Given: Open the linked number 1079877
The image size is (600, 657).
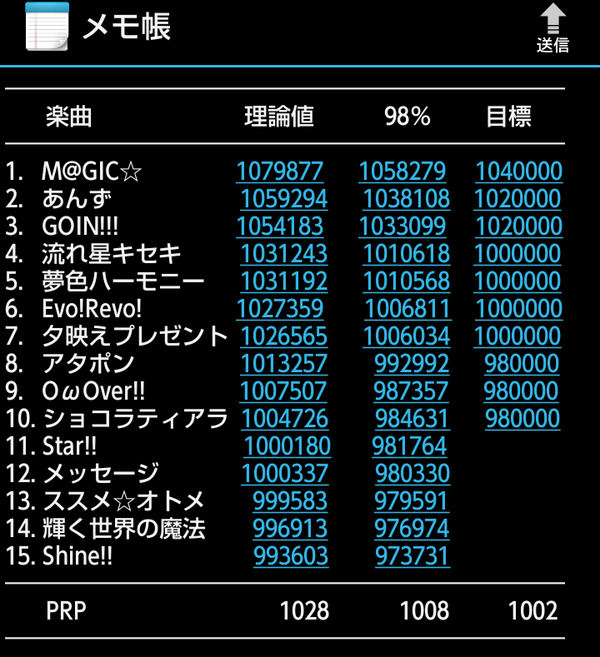Looking at the screenshot, I should point(280,172).
